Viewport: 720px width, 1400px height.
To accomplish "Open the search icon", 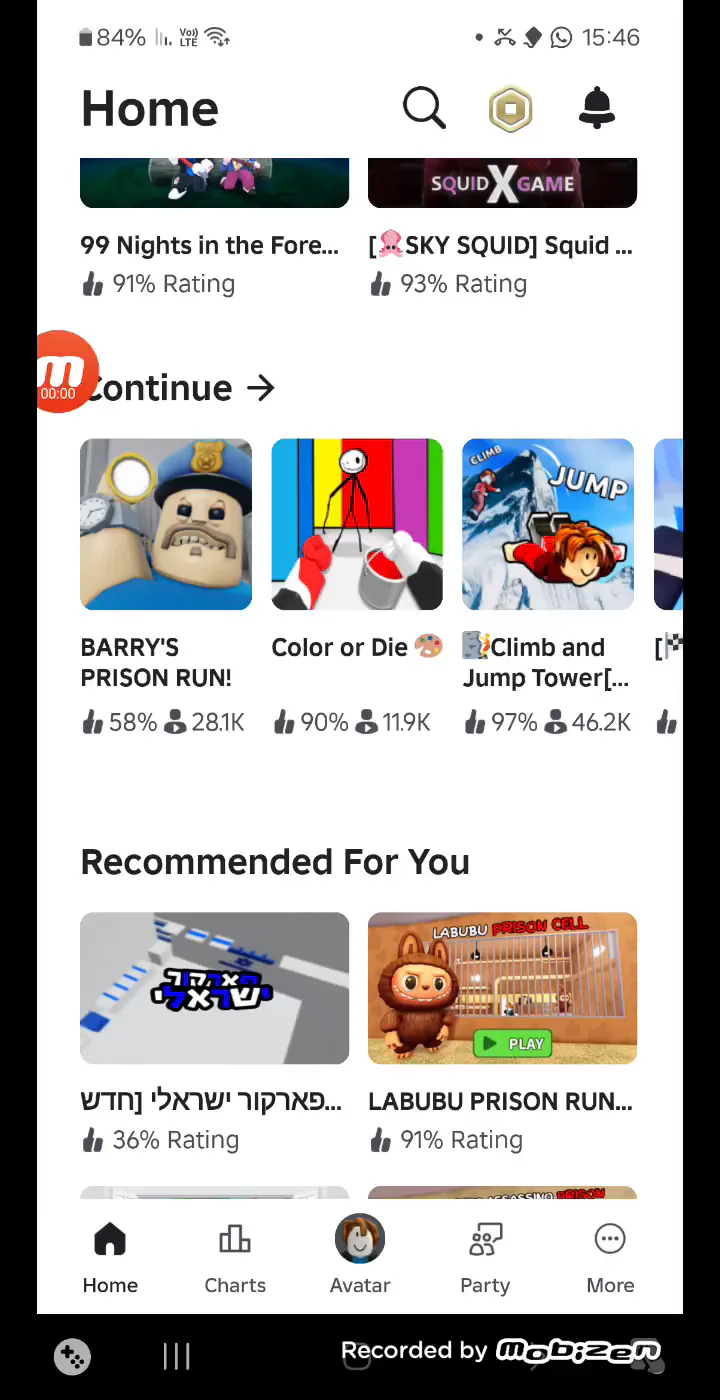I will tap(424, 108).
